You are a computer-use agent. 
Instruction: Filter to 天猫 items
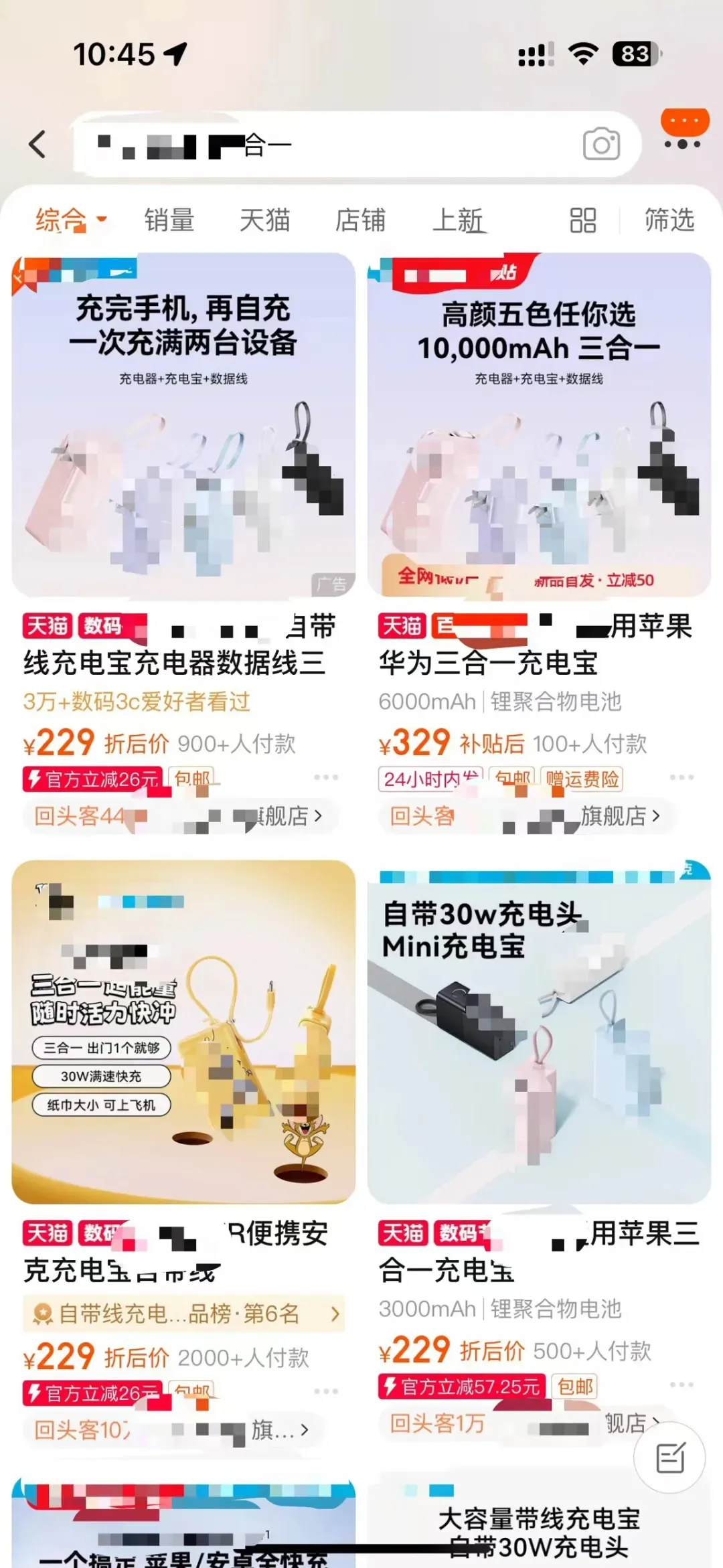point(264,220)
